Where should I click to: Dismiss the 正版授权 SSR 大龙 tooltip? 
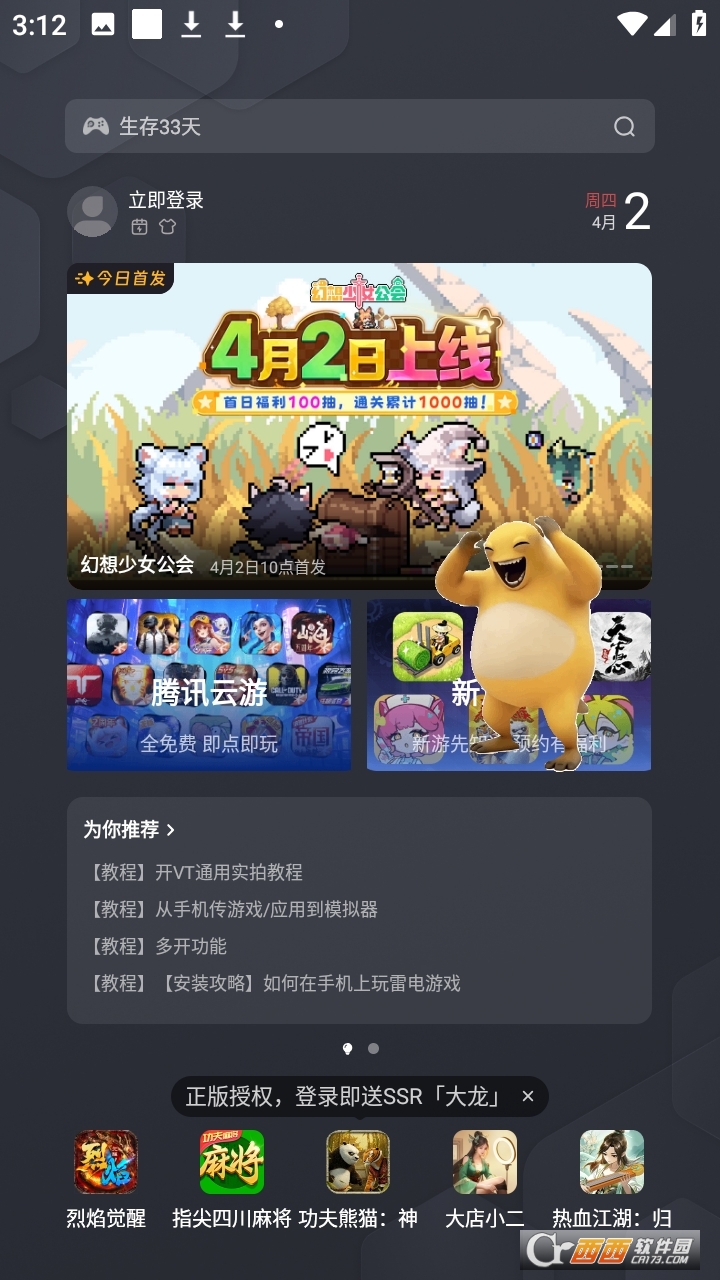(x=528, y=1096)
